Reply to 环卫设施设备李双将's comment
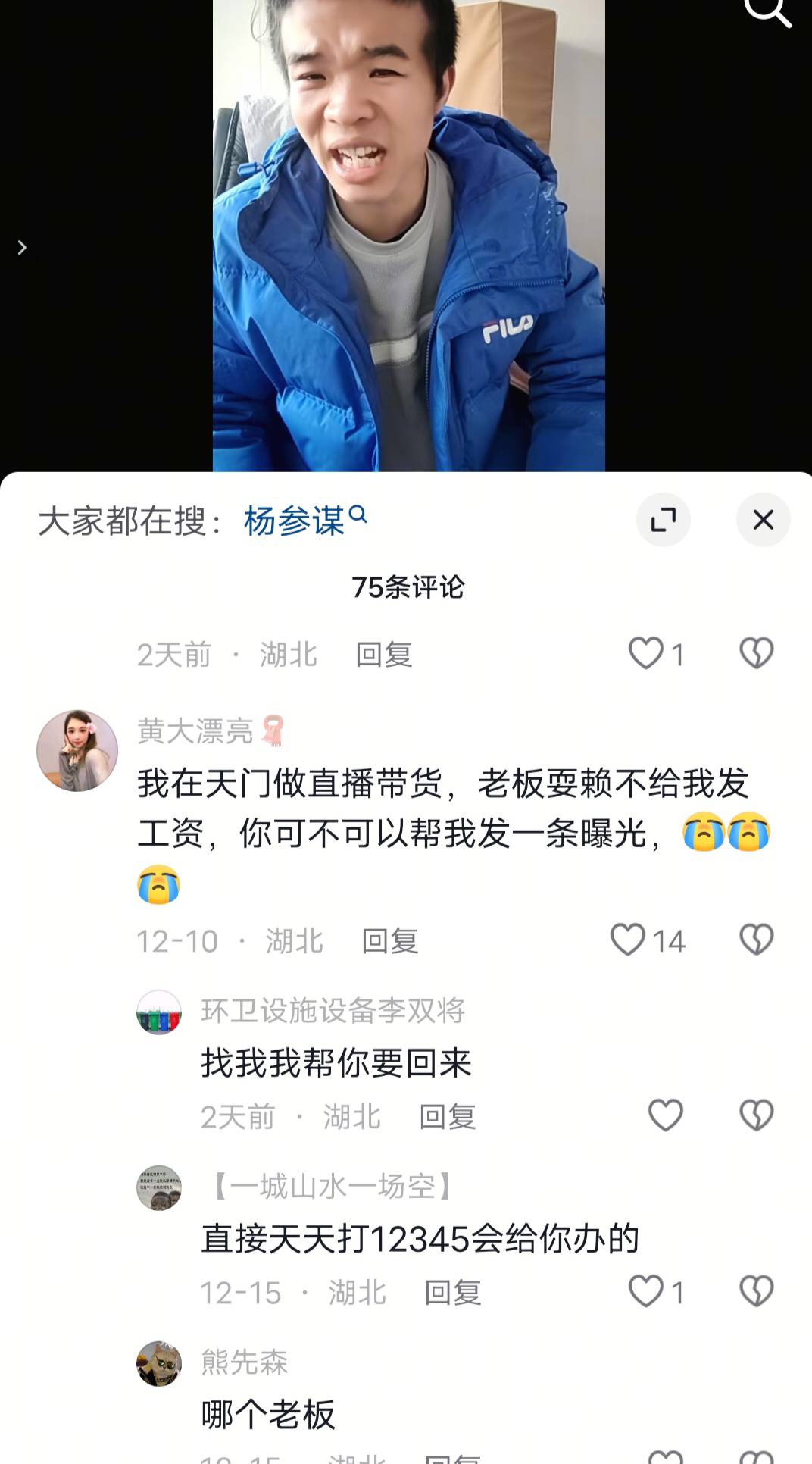Image resolution: width=812 pixels, height=1464 pixels. click(x=448, y=1117)
